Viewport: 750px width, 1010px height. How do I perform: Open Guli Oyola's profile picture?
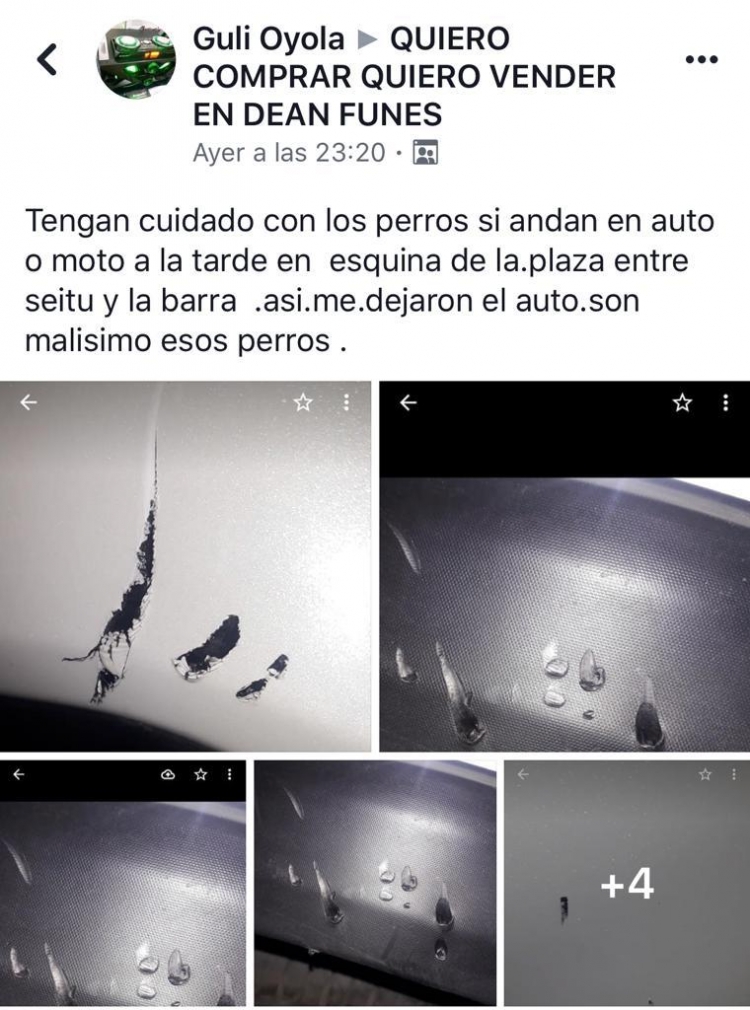click(136, 59)
